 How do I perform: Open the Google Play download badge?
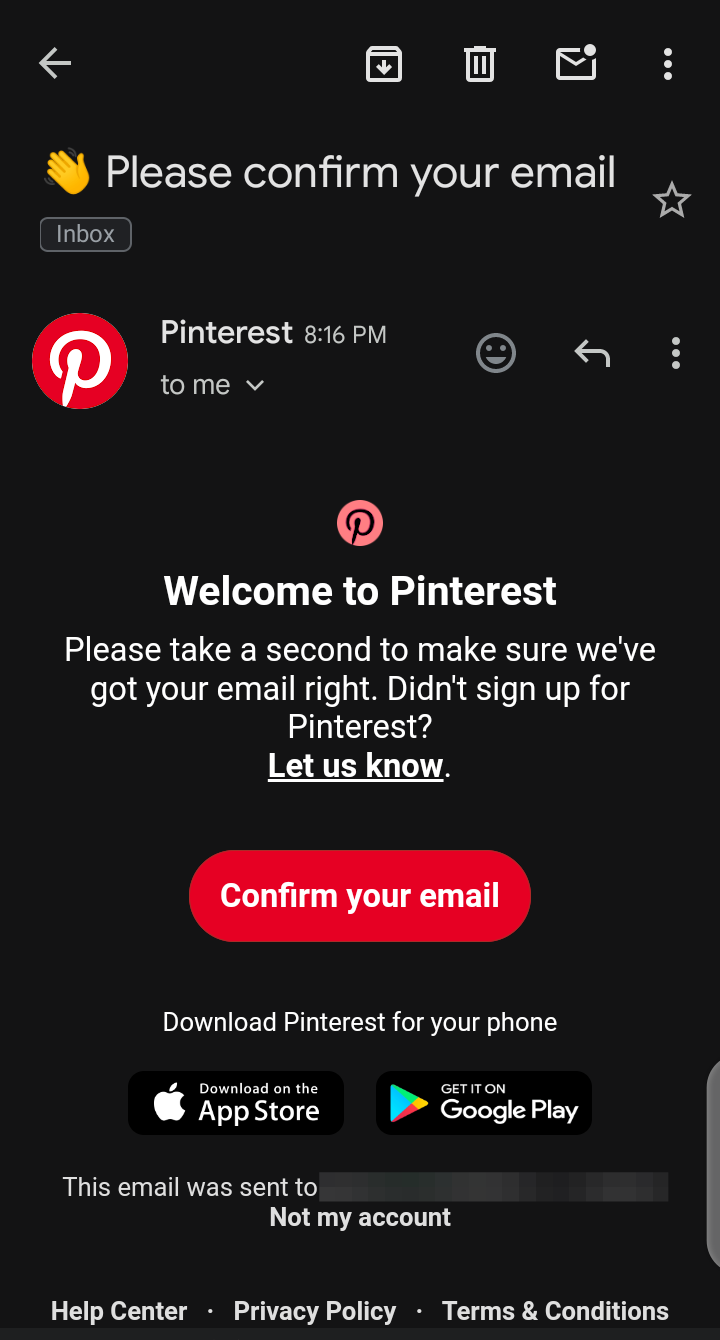[x=484, y=1103]
